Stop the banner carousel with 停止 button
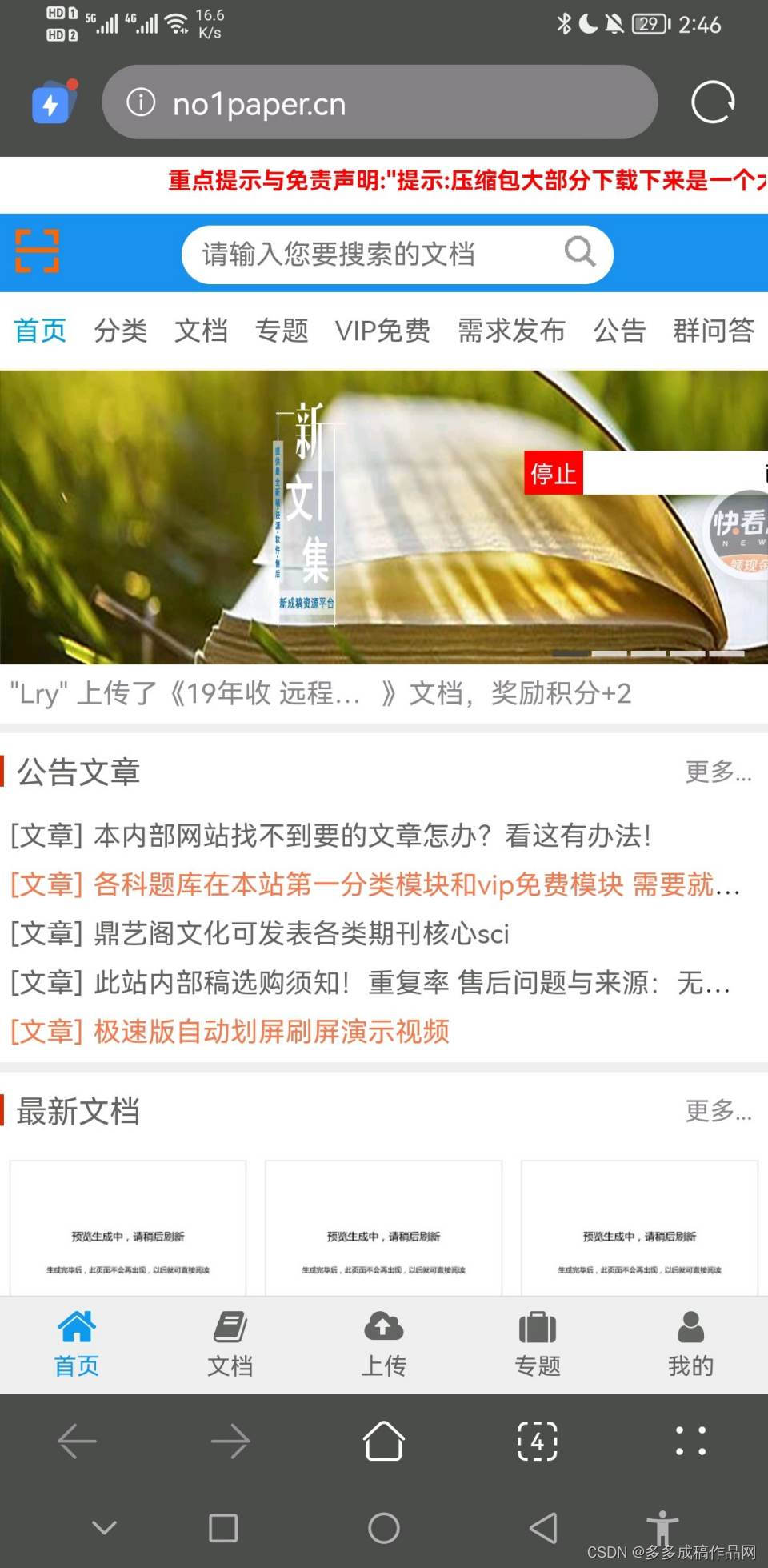The height and width of the screenshot is (1568, 768). click(553, 474)
